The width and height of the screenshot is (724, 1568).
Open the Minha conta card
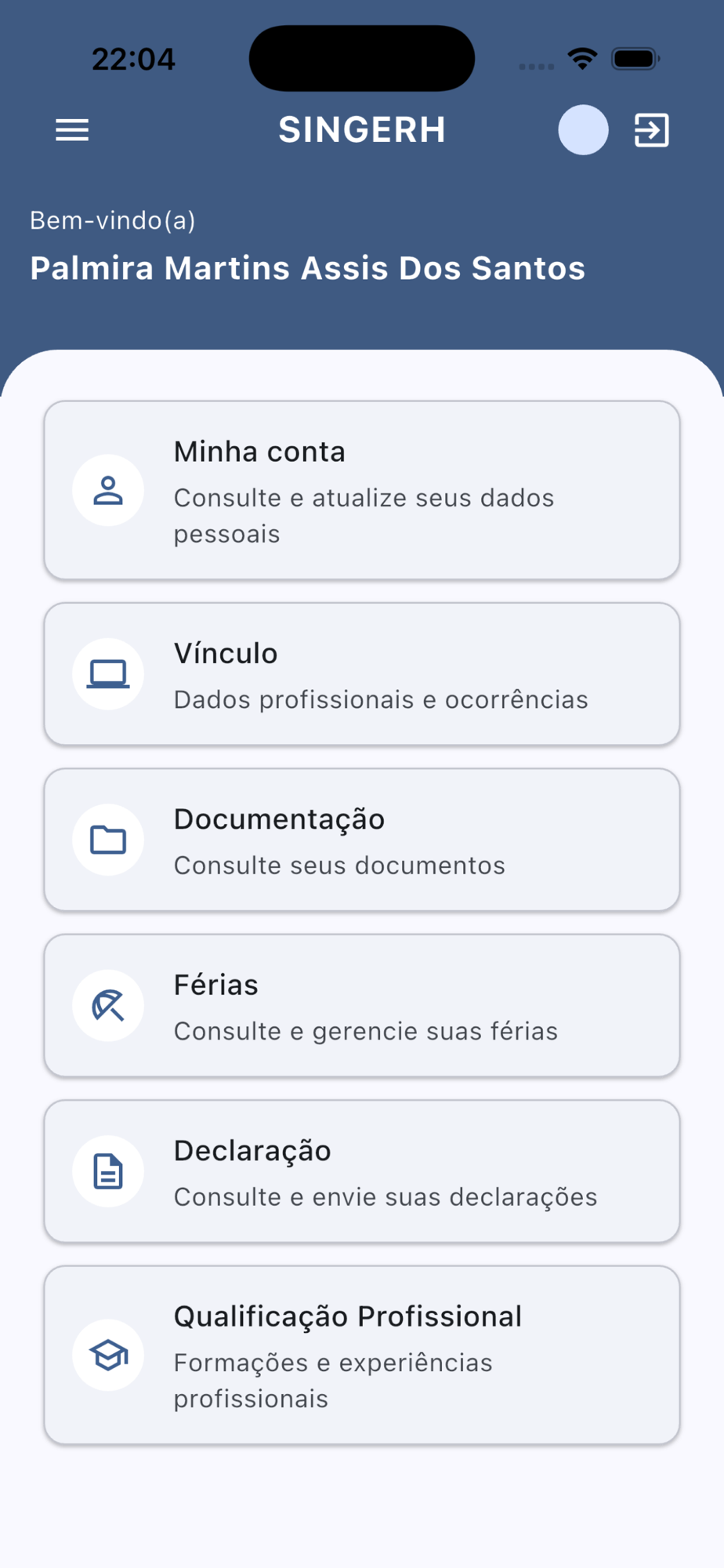[362, 491]
